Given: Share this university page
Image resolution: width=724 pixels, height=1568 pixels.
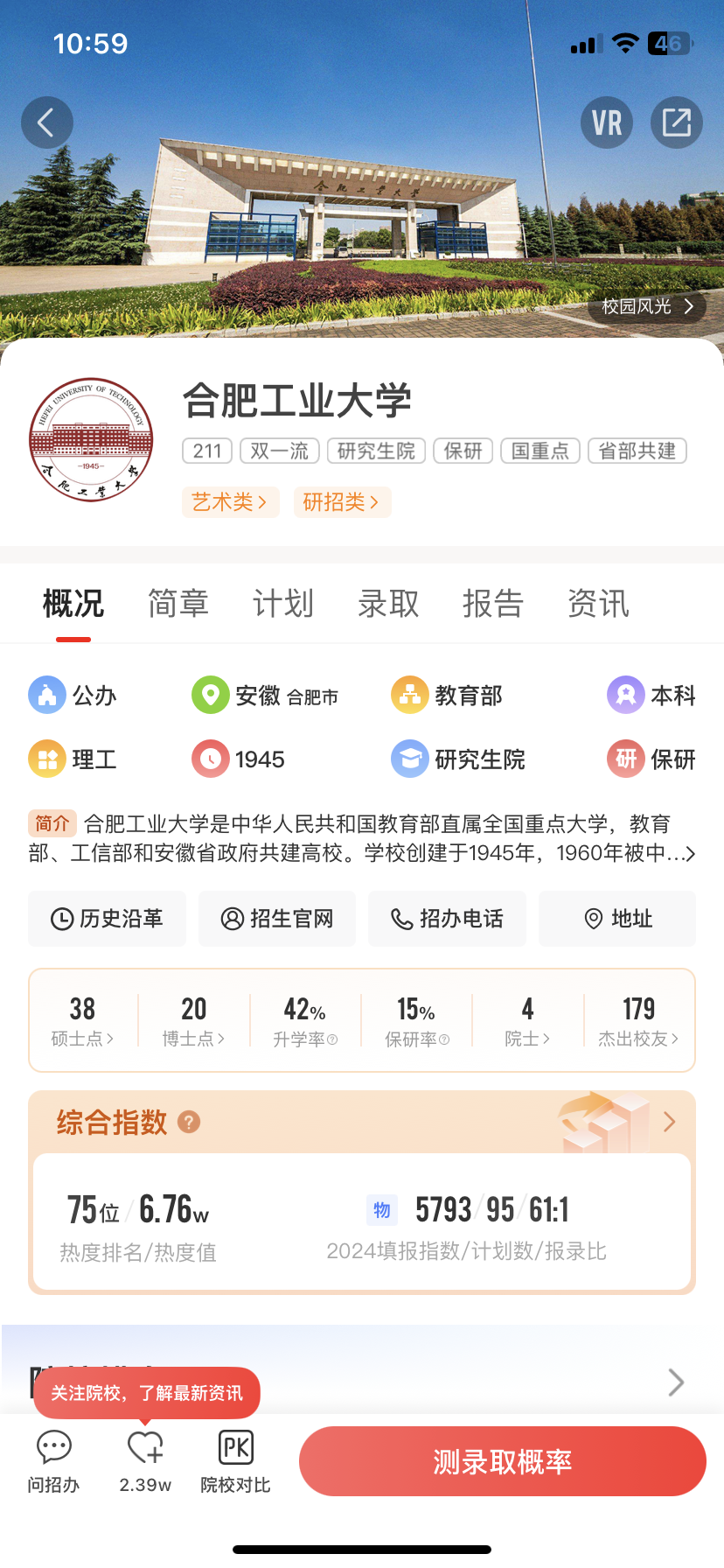Looking at the screenshot, I should click(x=677, y=122).
